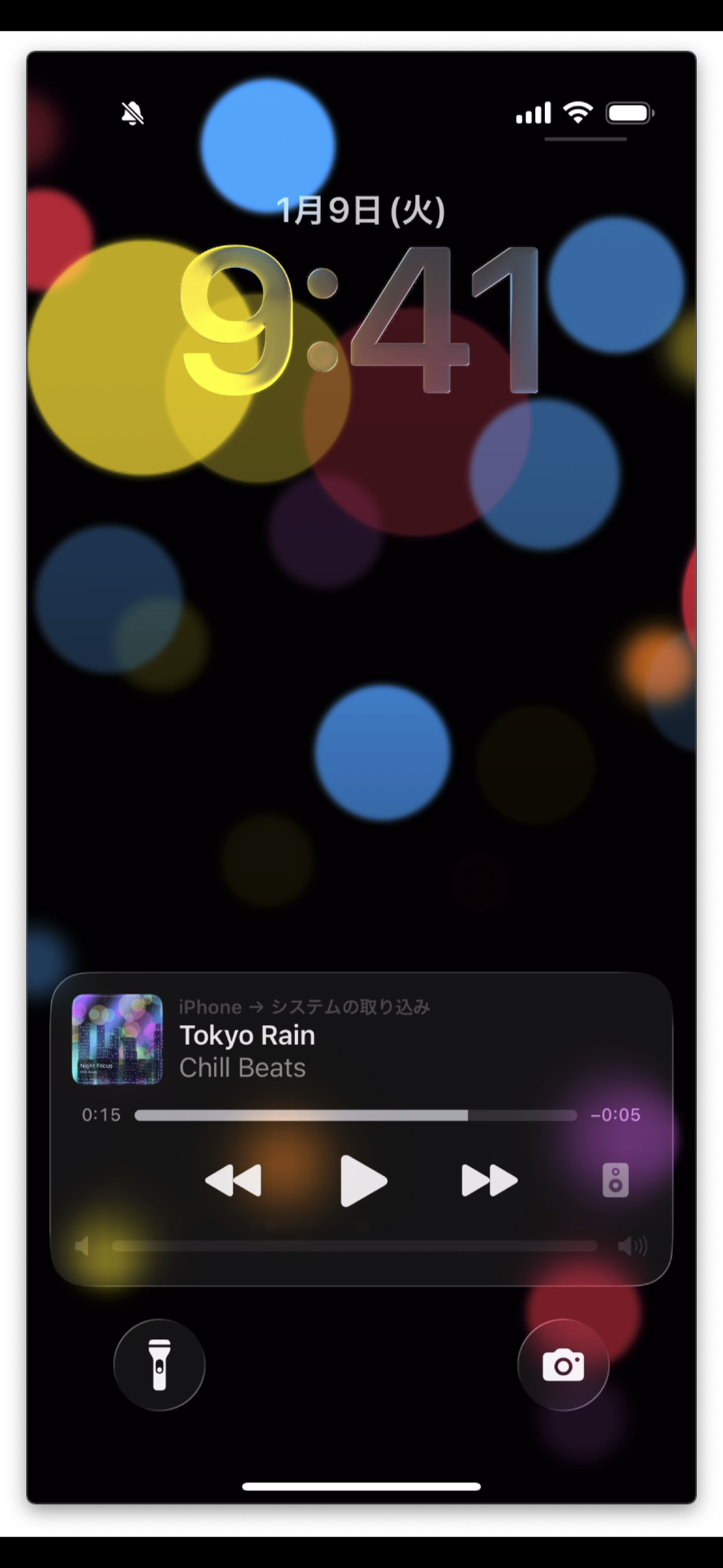Turn on the flashlight

pyautogui.click(x=159, y=1366)
